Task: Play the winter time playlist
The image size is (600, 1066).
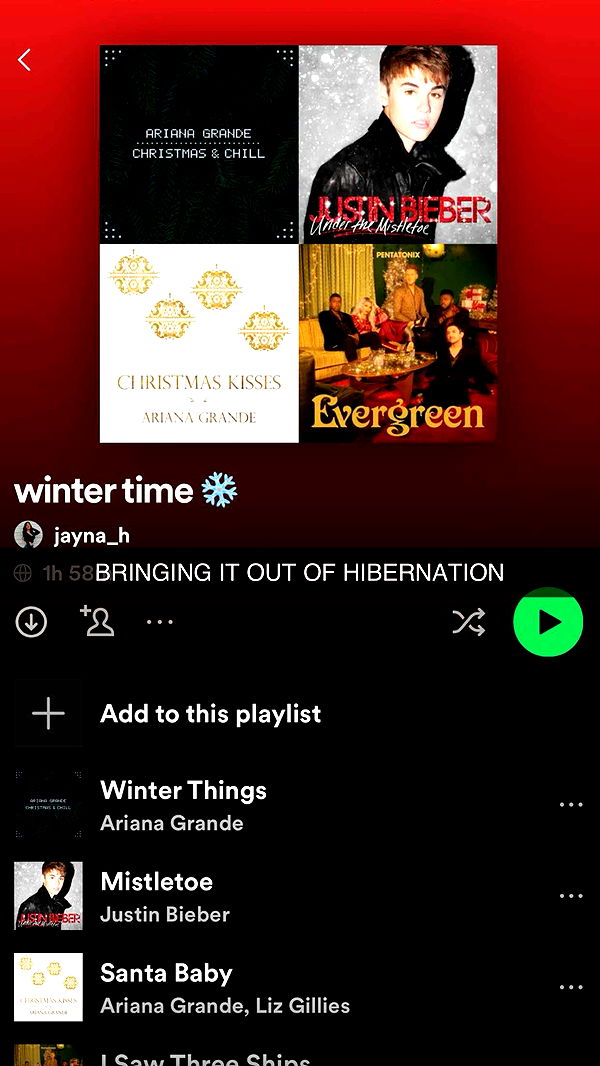Action: (547, 622)
